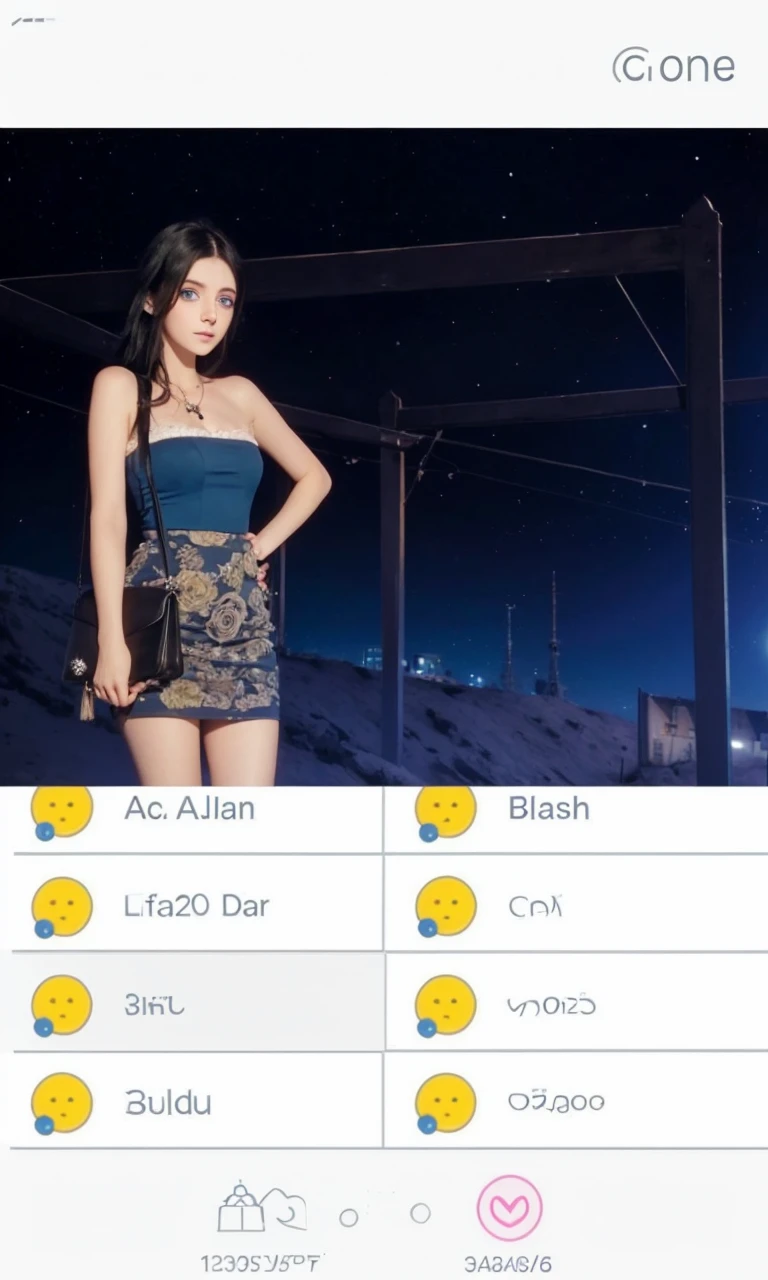Viewport: 768px width, 1280px height.
Task: Tap the pink heart button
Action: click(509, 1208)
